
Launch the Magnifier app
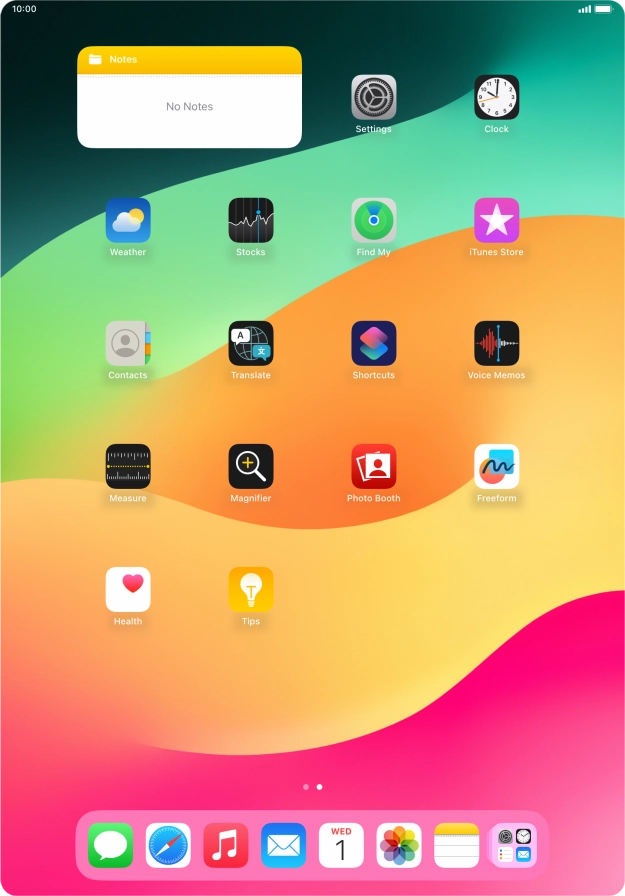point(250,466)
